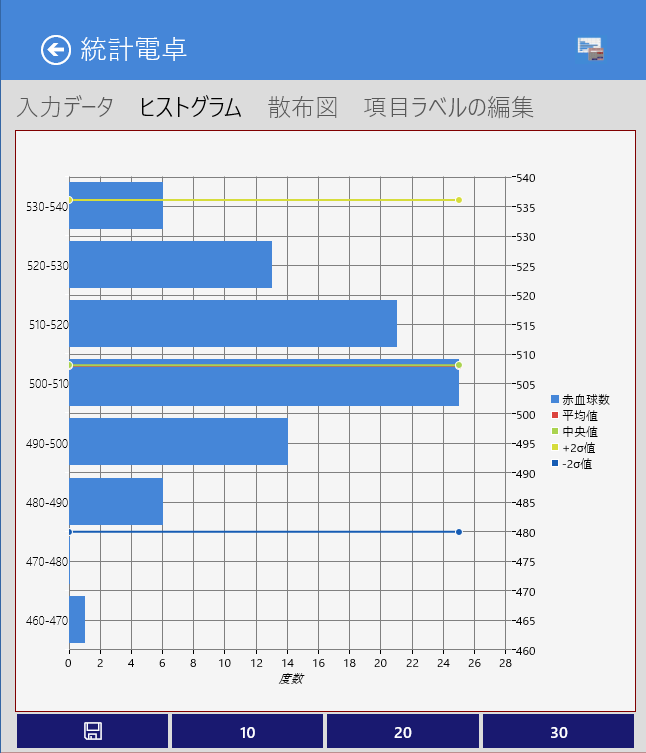Switch to 項目ラベルの編集 tab

pyautogui.click(x=448, y=107)
